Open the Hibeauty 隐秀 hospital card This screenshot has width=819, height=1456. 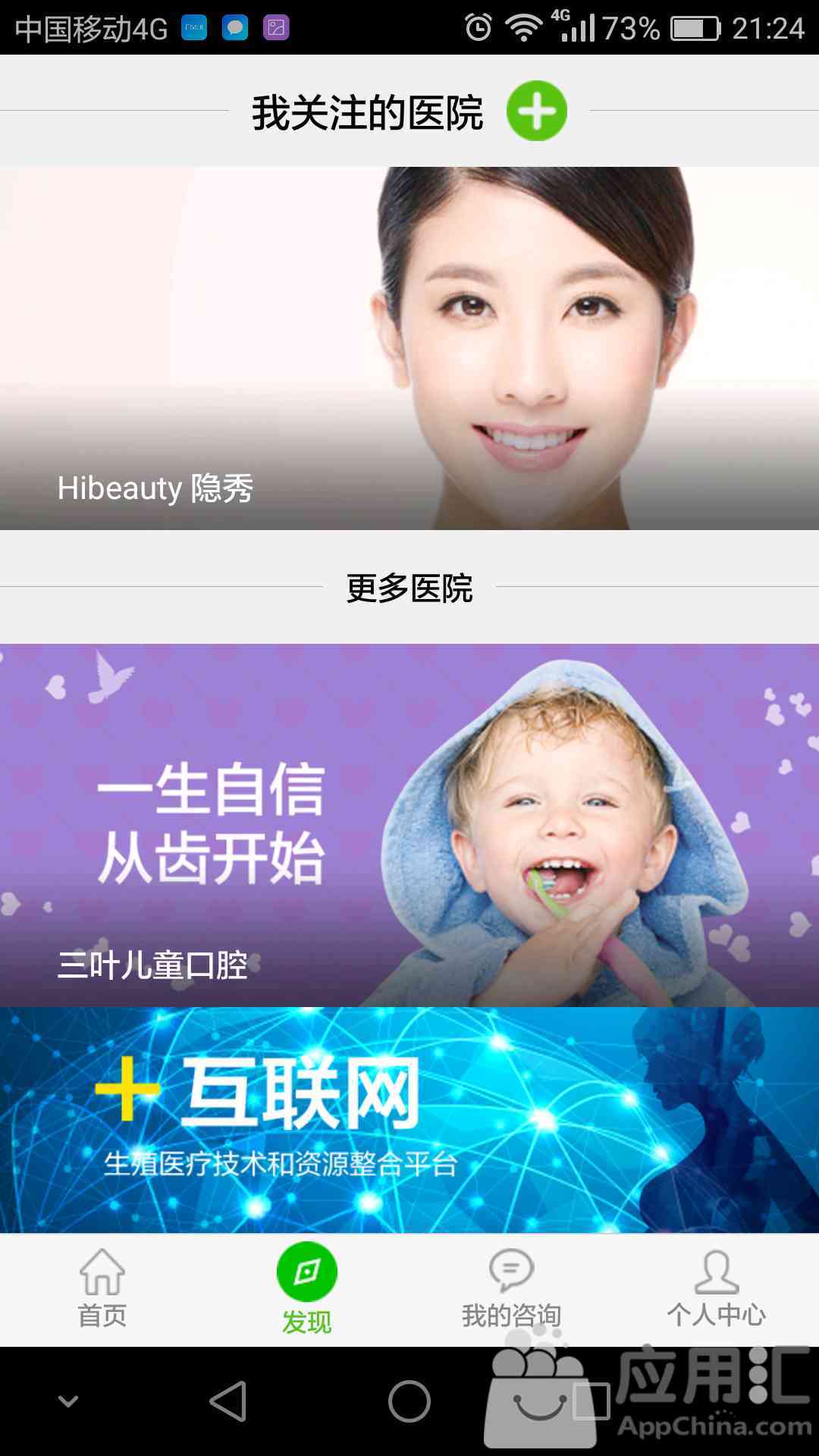point(409,349)
